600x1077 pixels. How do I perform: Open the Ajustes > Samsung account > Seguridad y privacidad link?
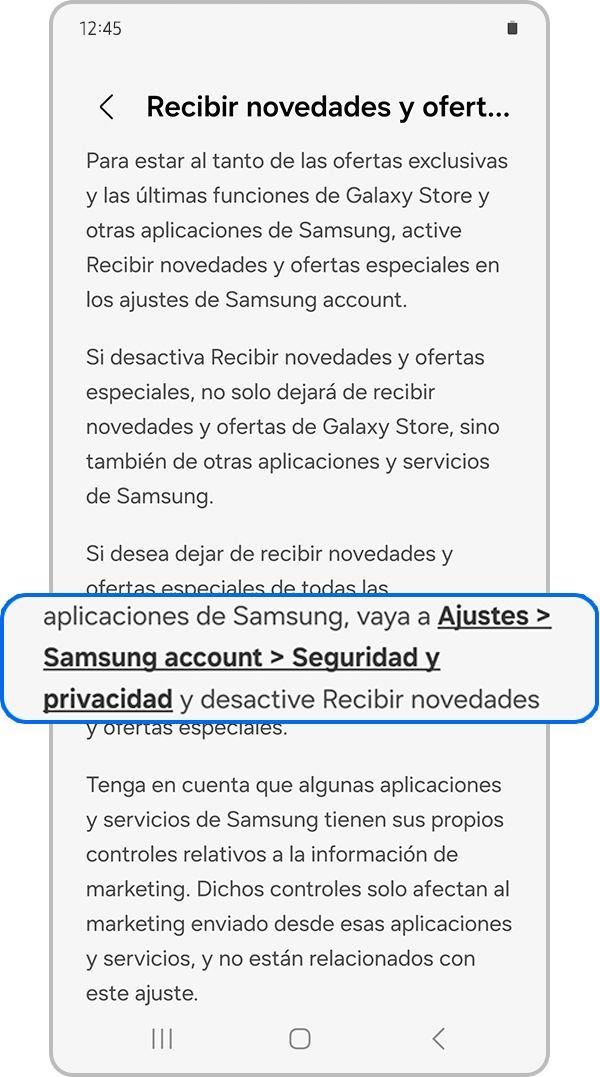point(241,657)
